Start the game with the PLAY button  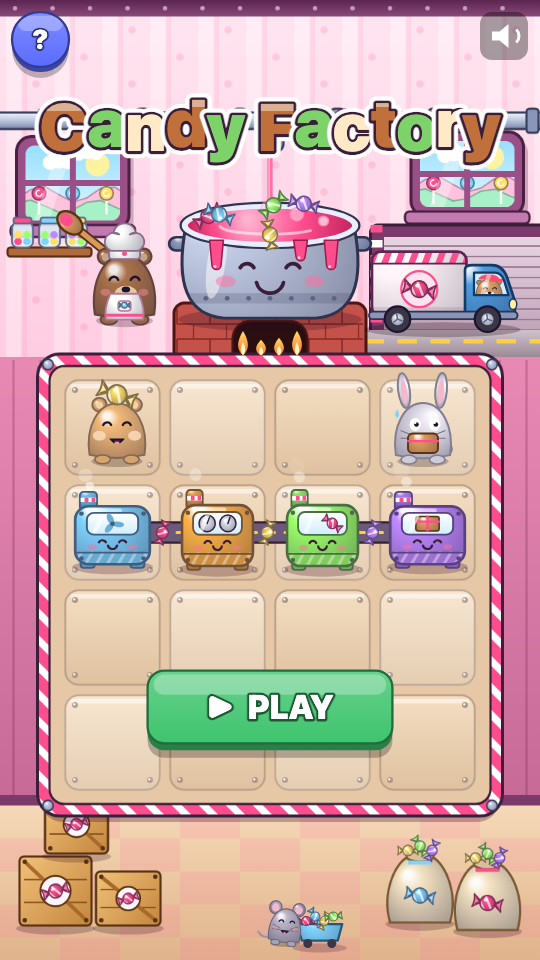(x=269, y=709)
